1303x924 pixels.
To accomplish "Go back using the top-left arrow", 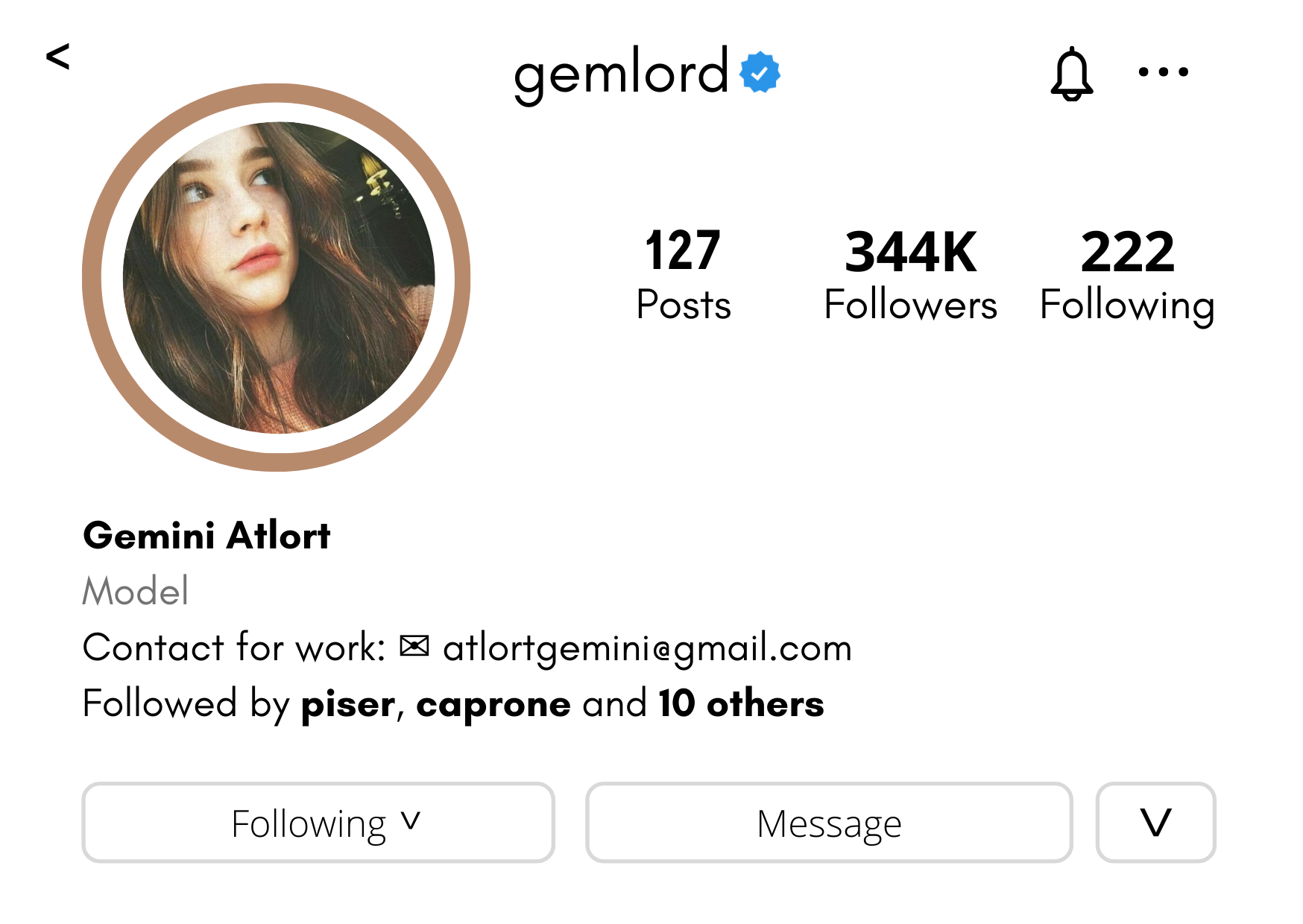I will pyautogui.click(x=57, y=57).
